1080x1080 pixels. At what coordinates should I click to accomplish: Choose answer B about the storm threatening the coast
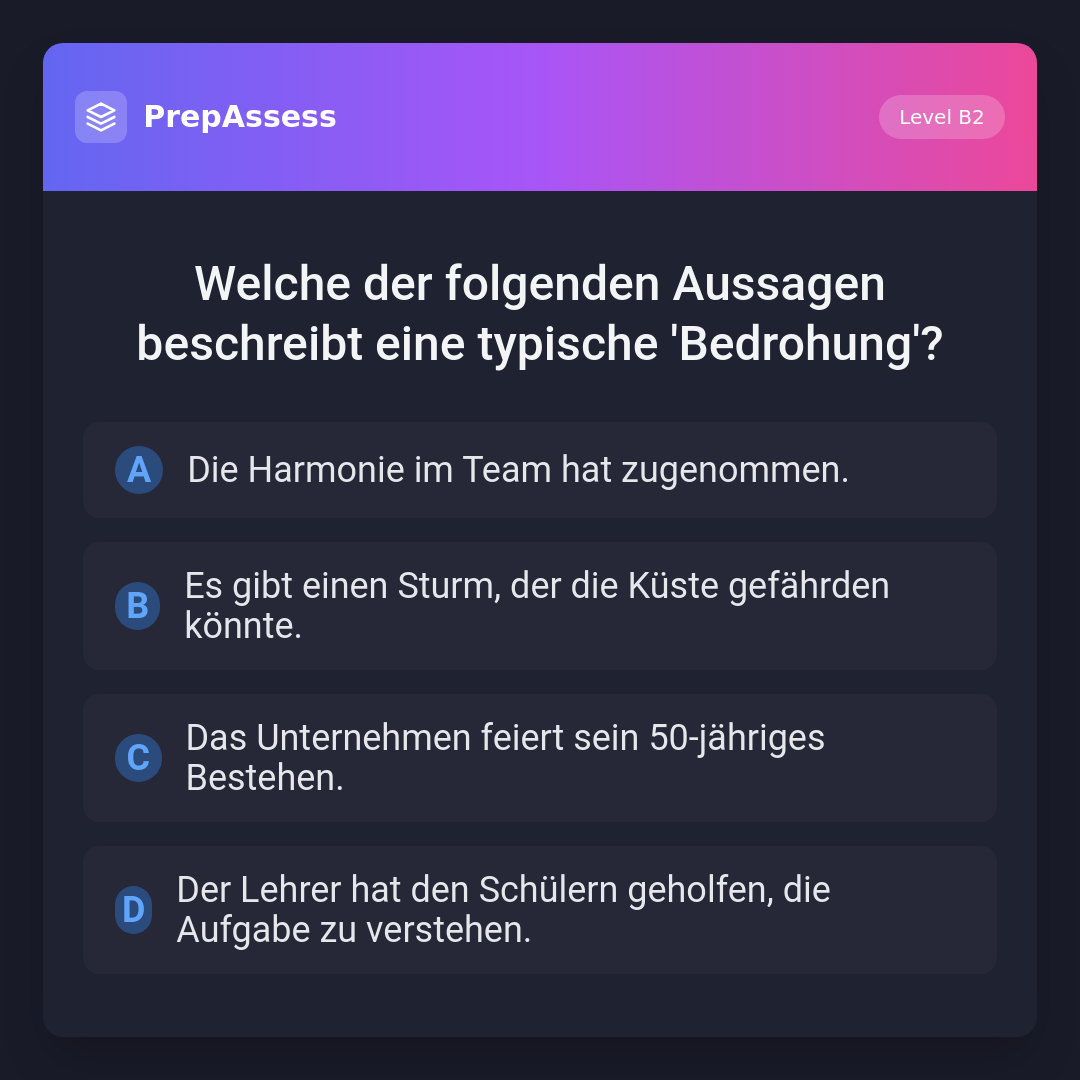(x=539, y=606)
